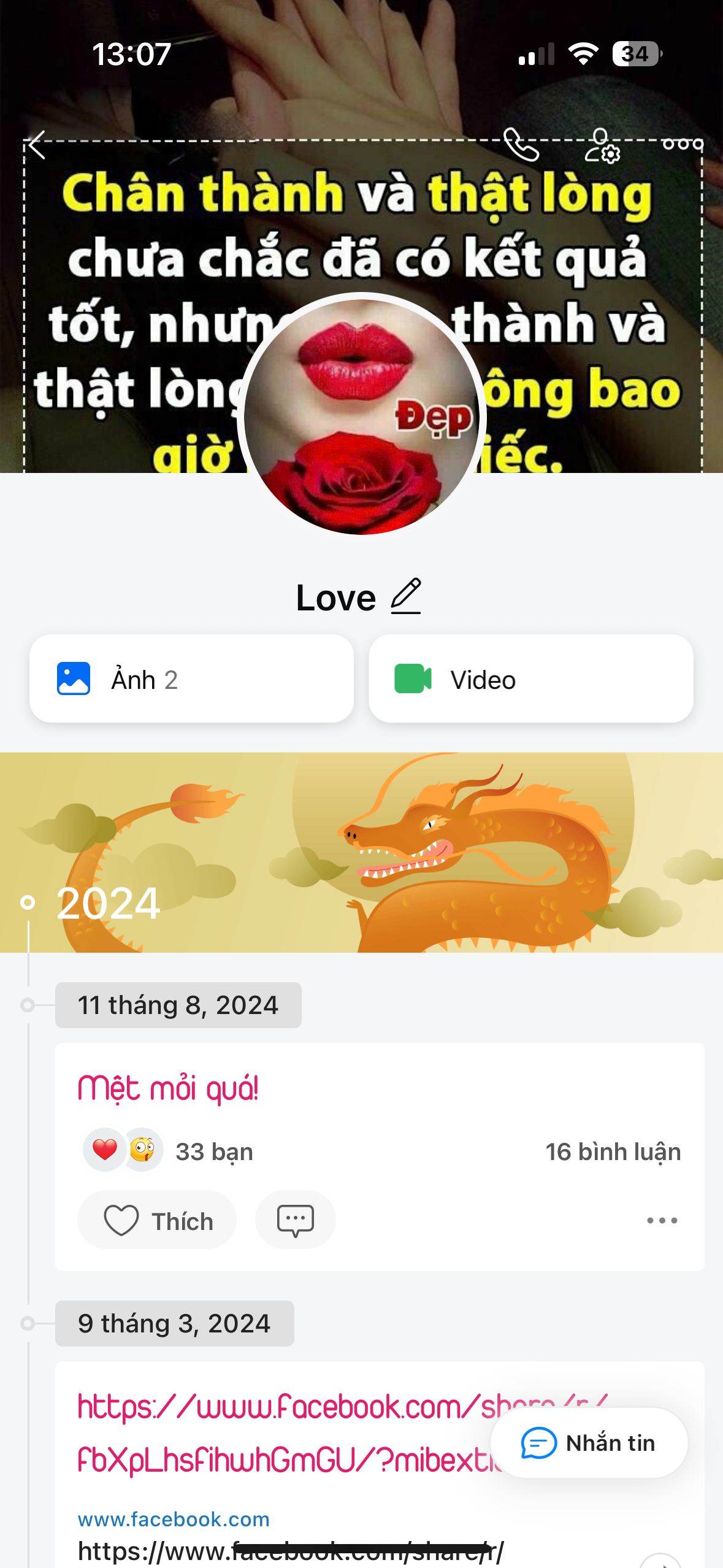Tap the surprised-face reaction emoji
Image resolution: width=723 pixels, height=1568 pixels.
click(142, 1150)
